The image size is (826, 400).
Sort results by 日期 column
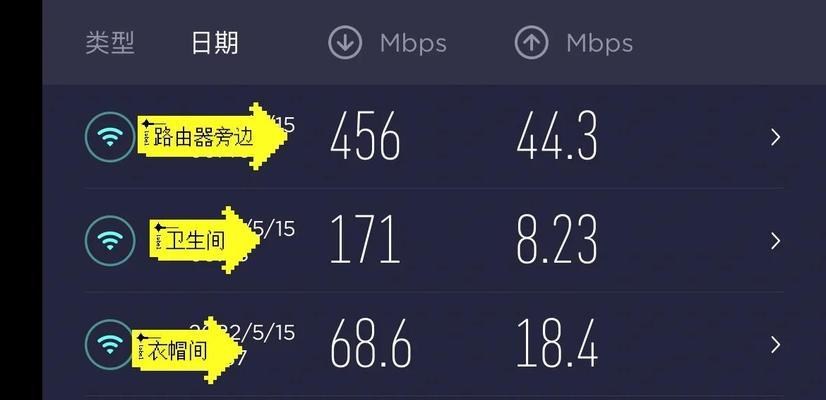(215, 43)
